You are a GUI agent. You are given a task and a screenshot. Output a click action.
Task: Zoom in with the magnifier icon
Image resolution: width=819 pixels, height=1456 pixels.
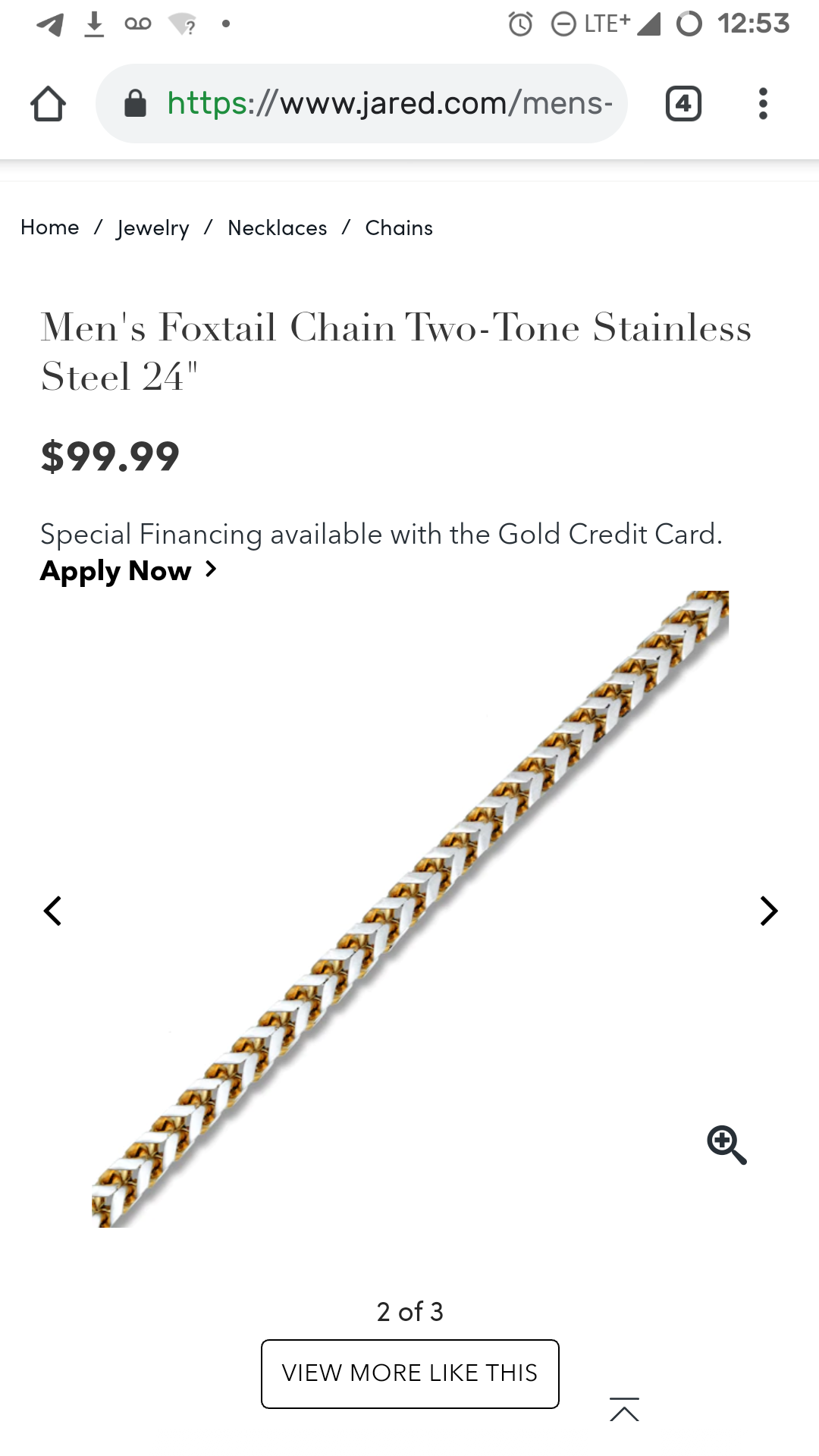pos(726,1145)
